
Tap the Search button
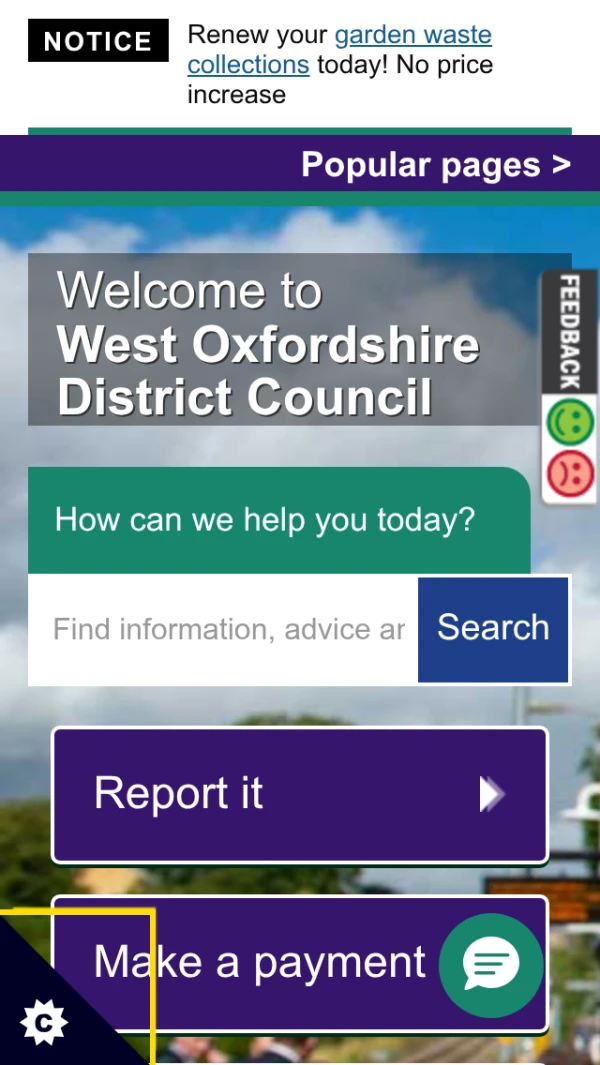(x=493, y=629)
